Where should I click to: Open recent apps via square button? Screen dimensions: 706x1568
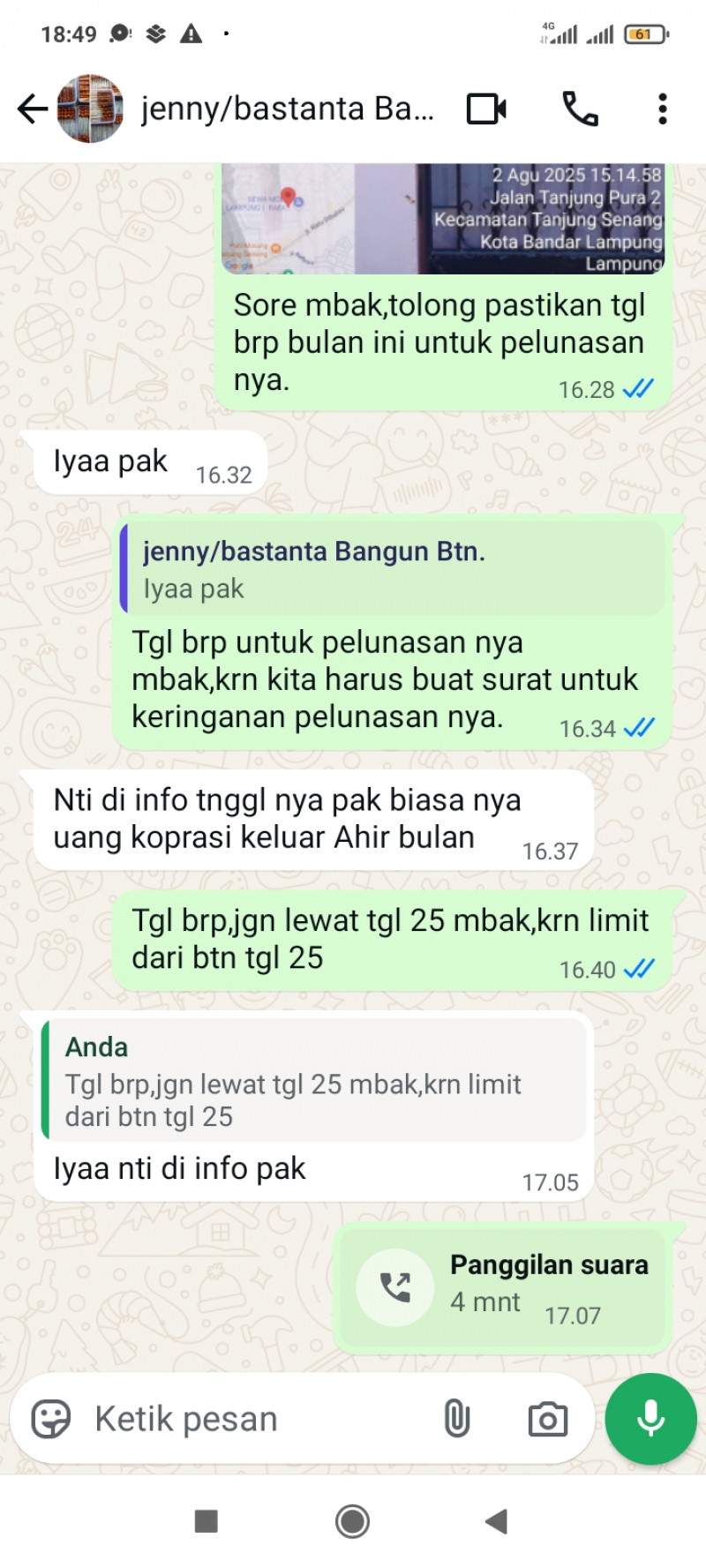click(x=206, y=1521)
